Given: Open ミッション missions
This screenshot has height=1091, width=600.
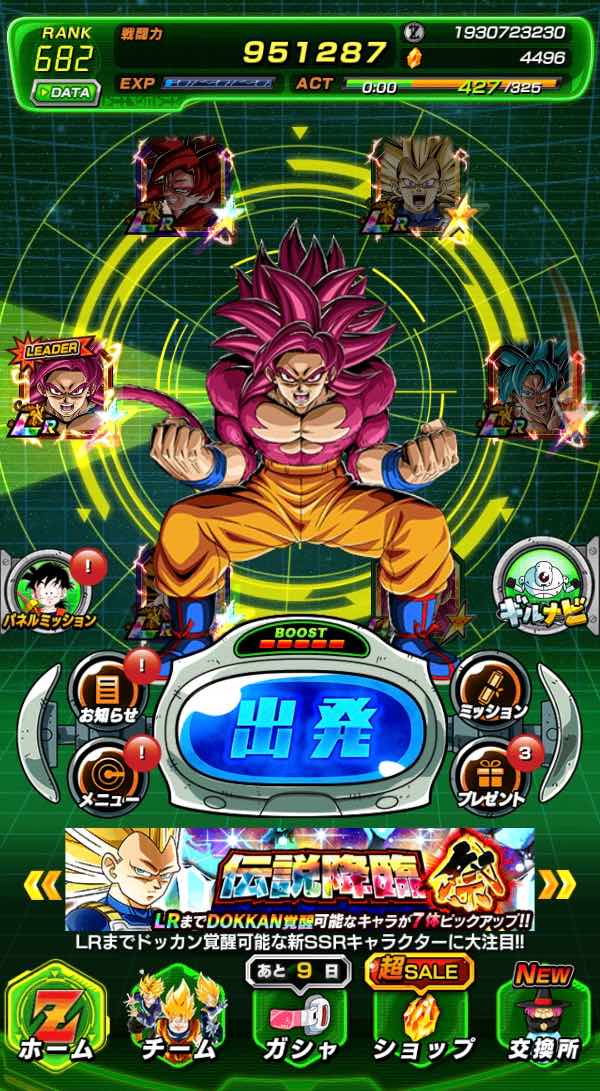Looking at the screenshot, I should coord(491,691).
